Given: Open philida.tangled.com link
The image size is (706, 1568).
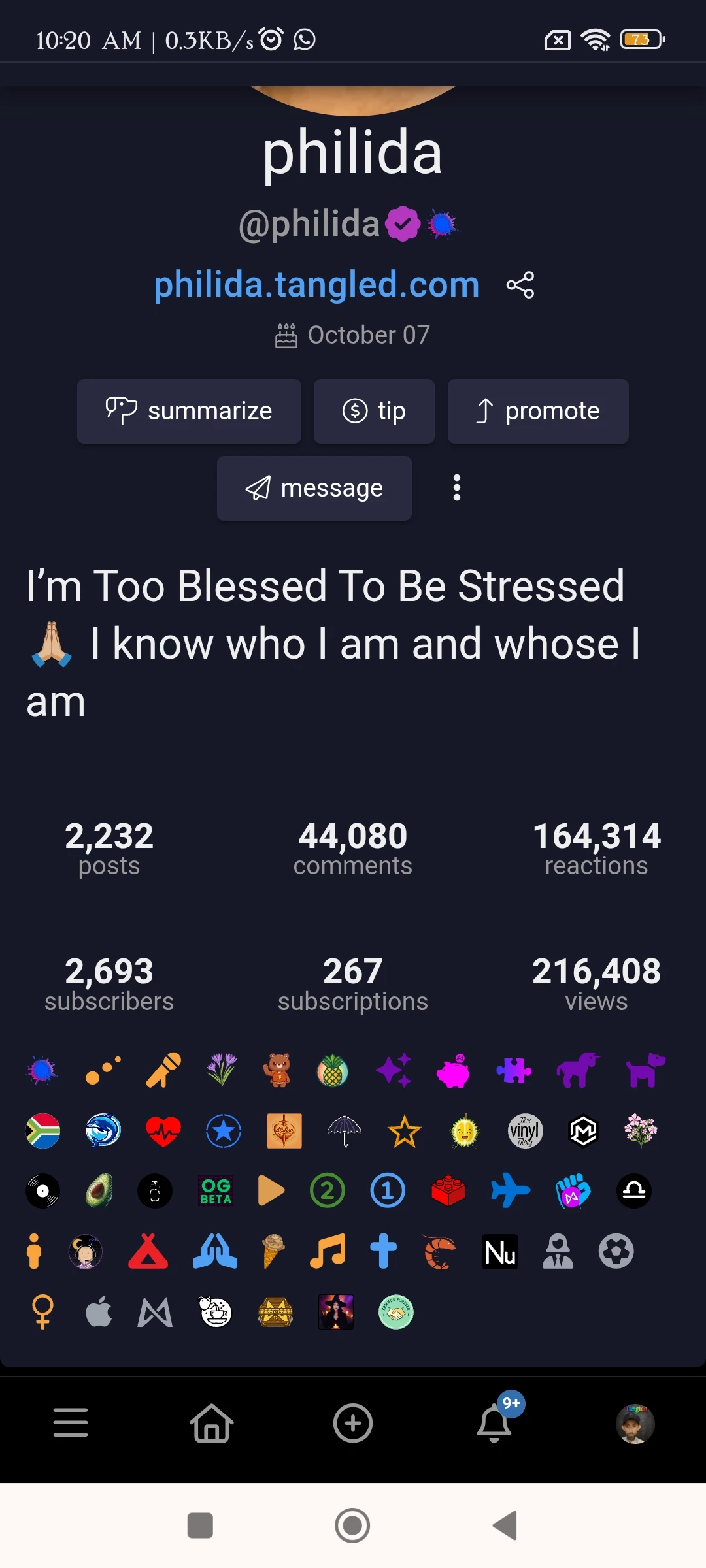Looking at the screenshot, I should pos(316,284).
